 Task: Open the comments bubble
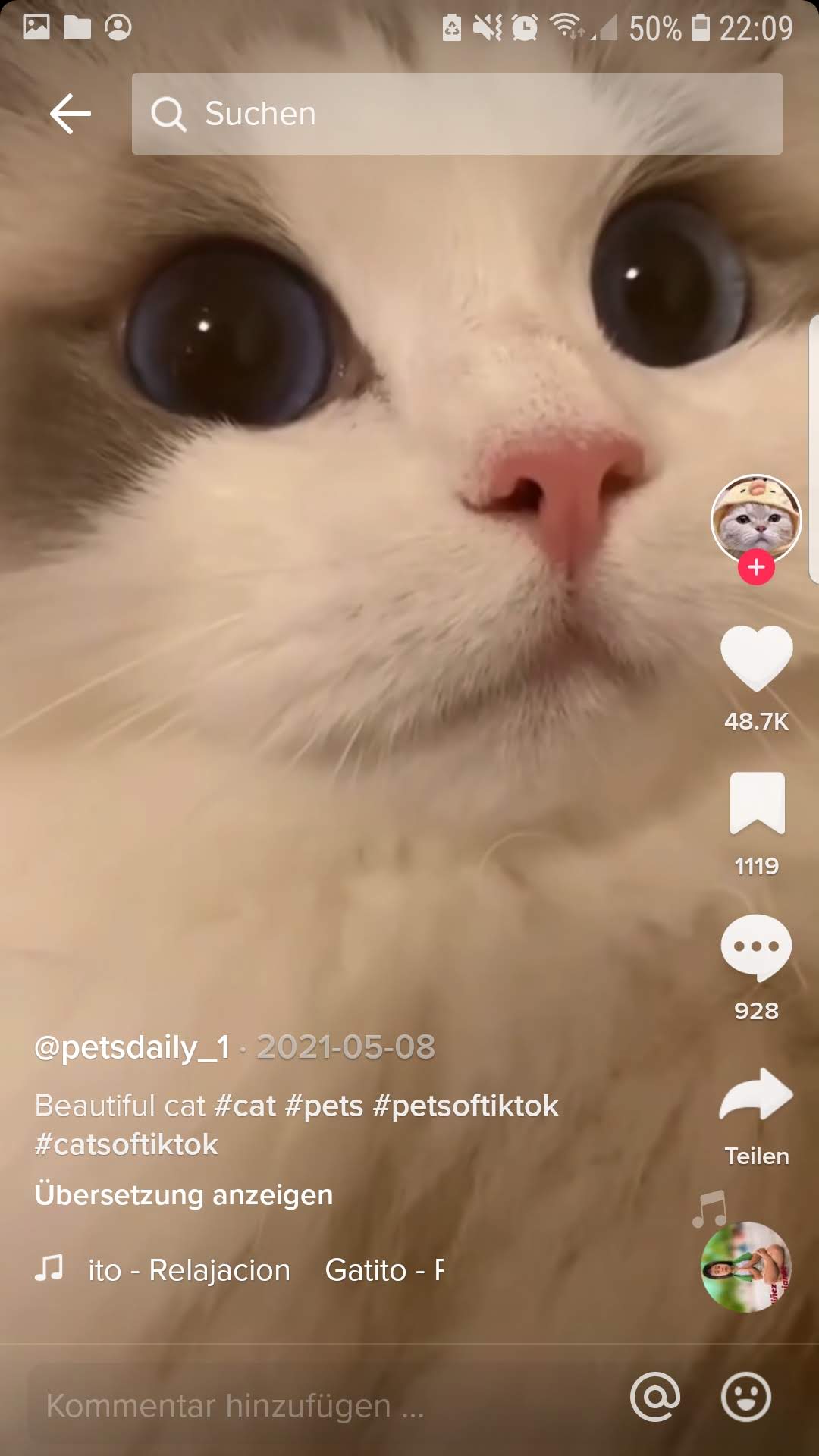tap(756, 948)
